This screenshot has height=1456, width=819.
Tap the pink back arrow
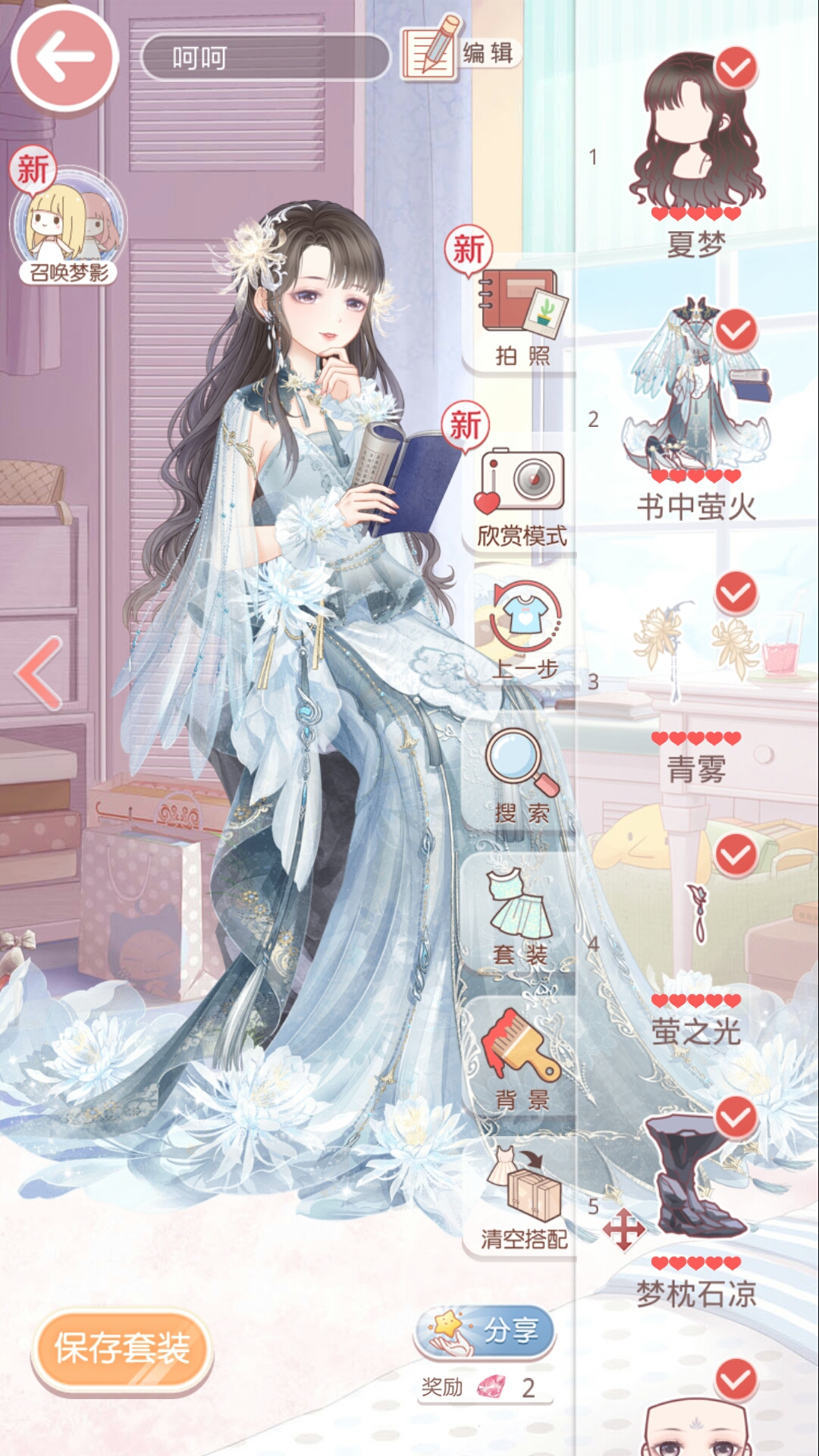click(64, 58)
